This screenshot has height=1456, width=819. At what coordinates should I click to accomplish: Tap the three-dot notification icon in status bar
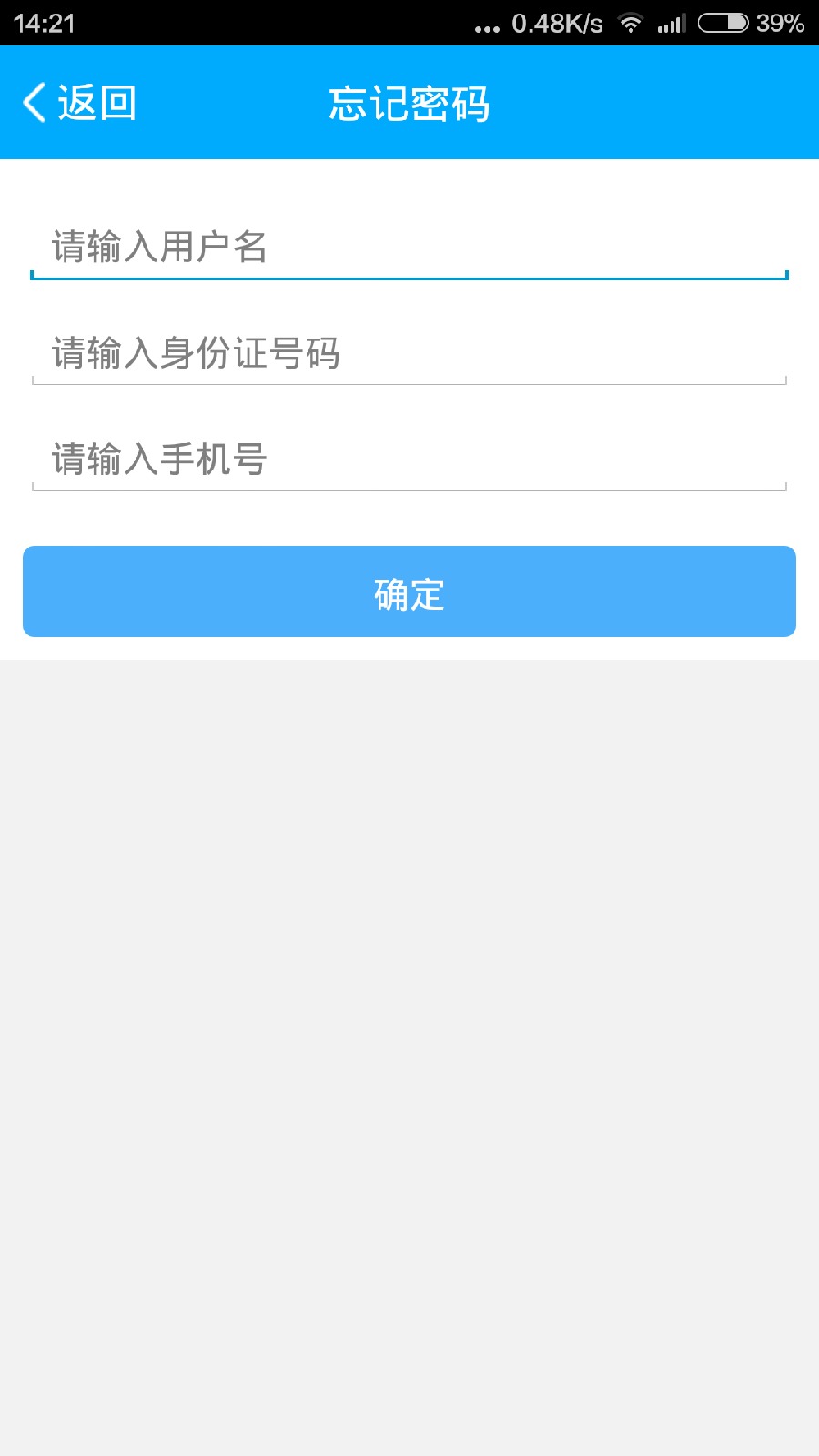[x=486, y=26]
